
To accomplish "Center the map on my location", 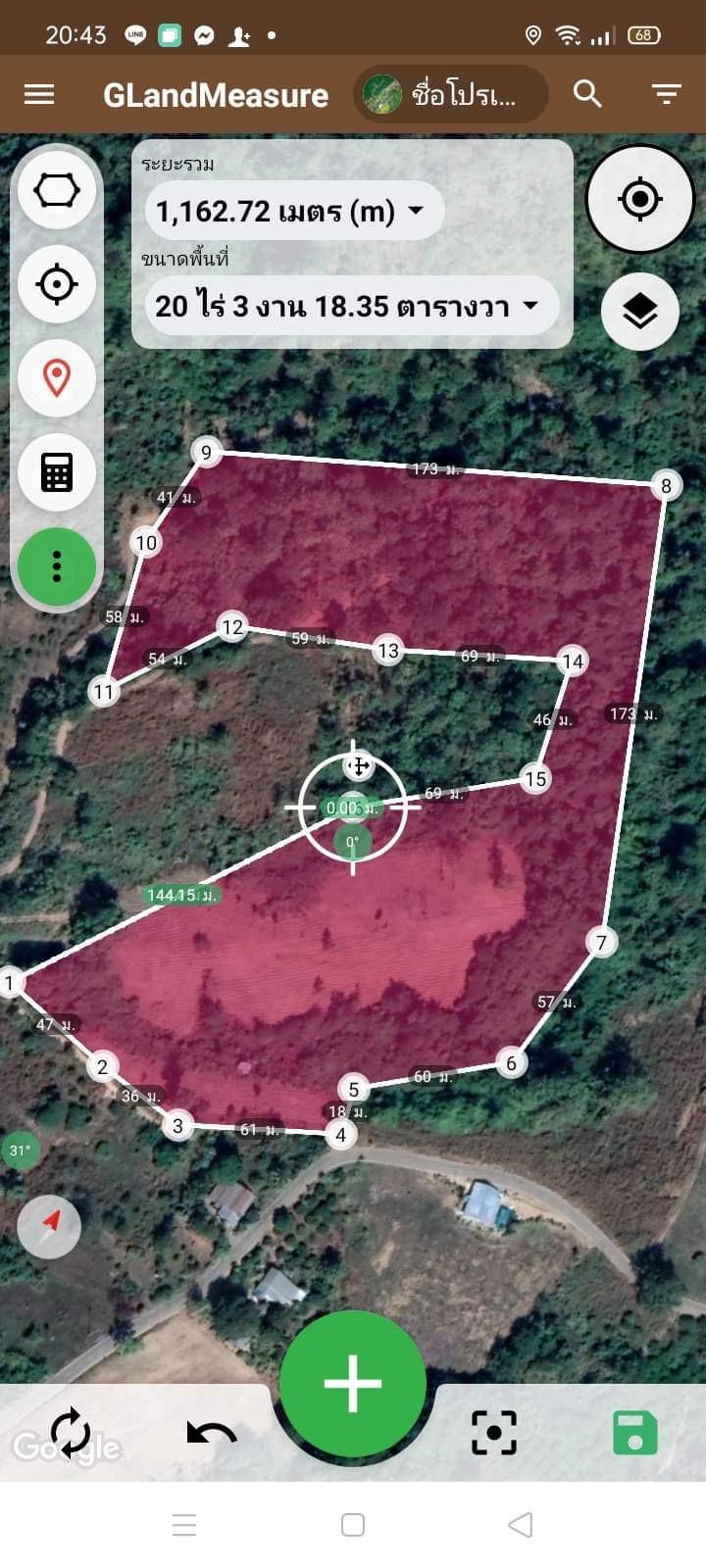I will tap(640, 199).
